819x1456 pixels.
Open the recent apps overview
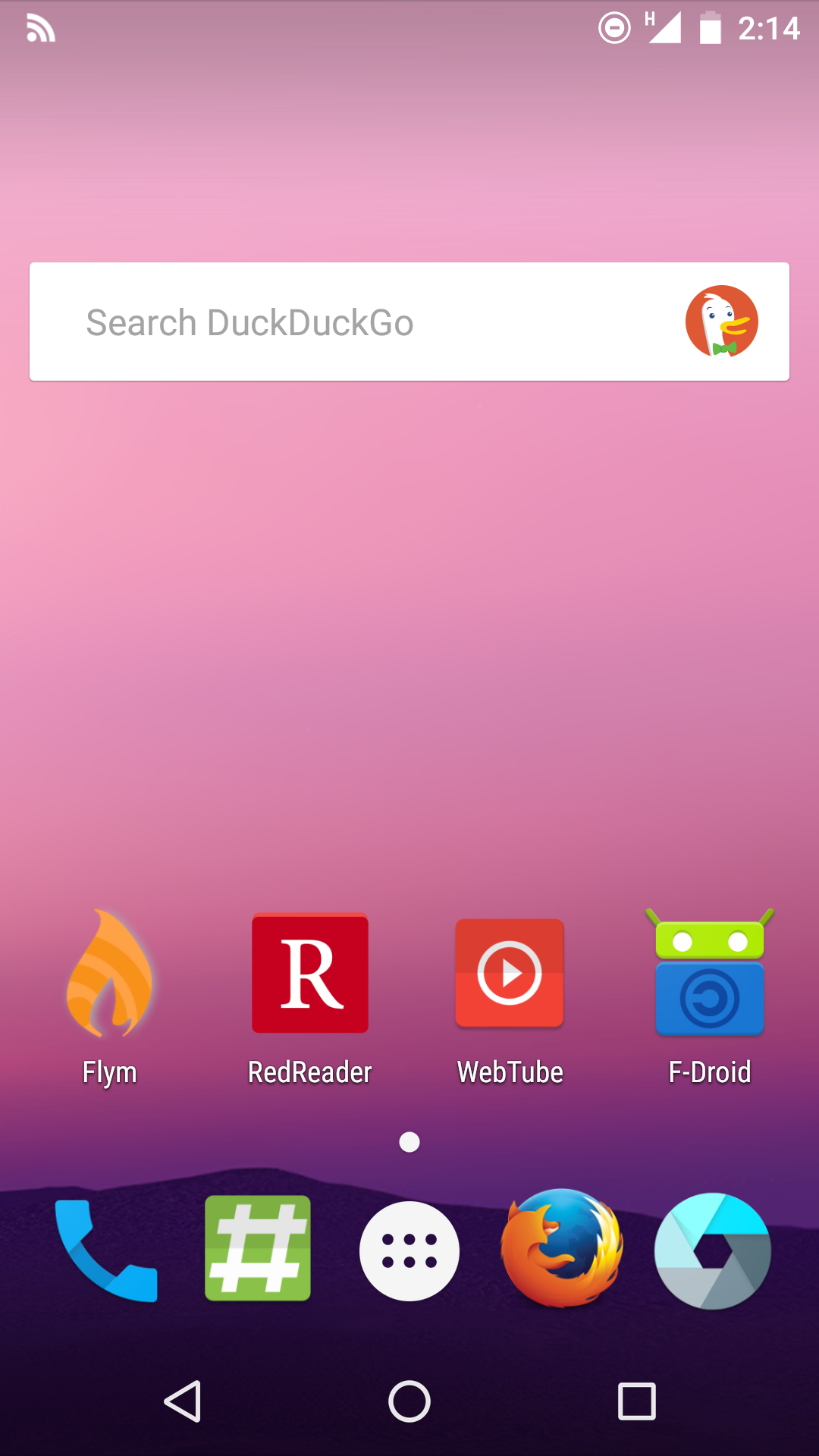637,1401
